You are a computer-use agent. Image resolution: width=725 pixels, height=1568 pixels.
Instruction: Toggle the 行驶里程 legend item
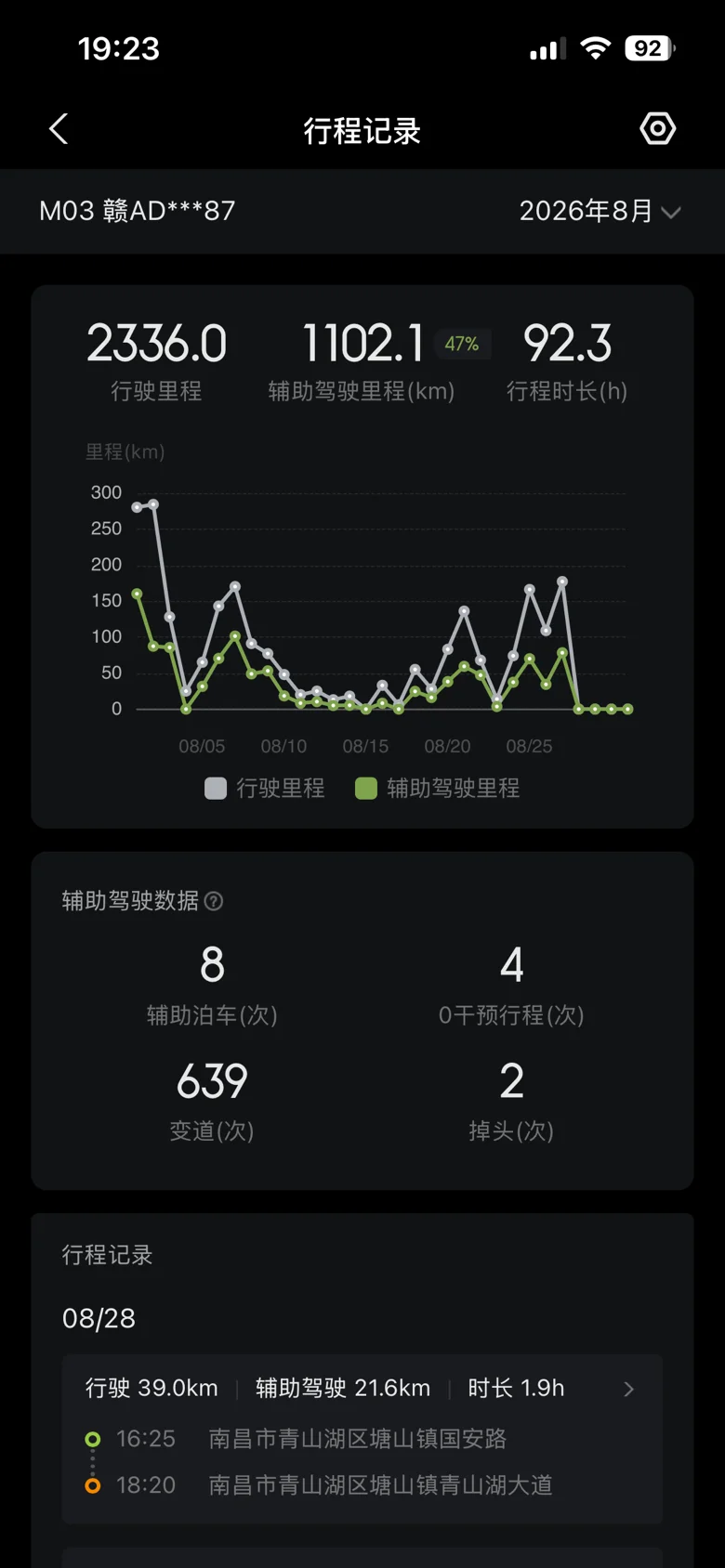coord(265,789)
